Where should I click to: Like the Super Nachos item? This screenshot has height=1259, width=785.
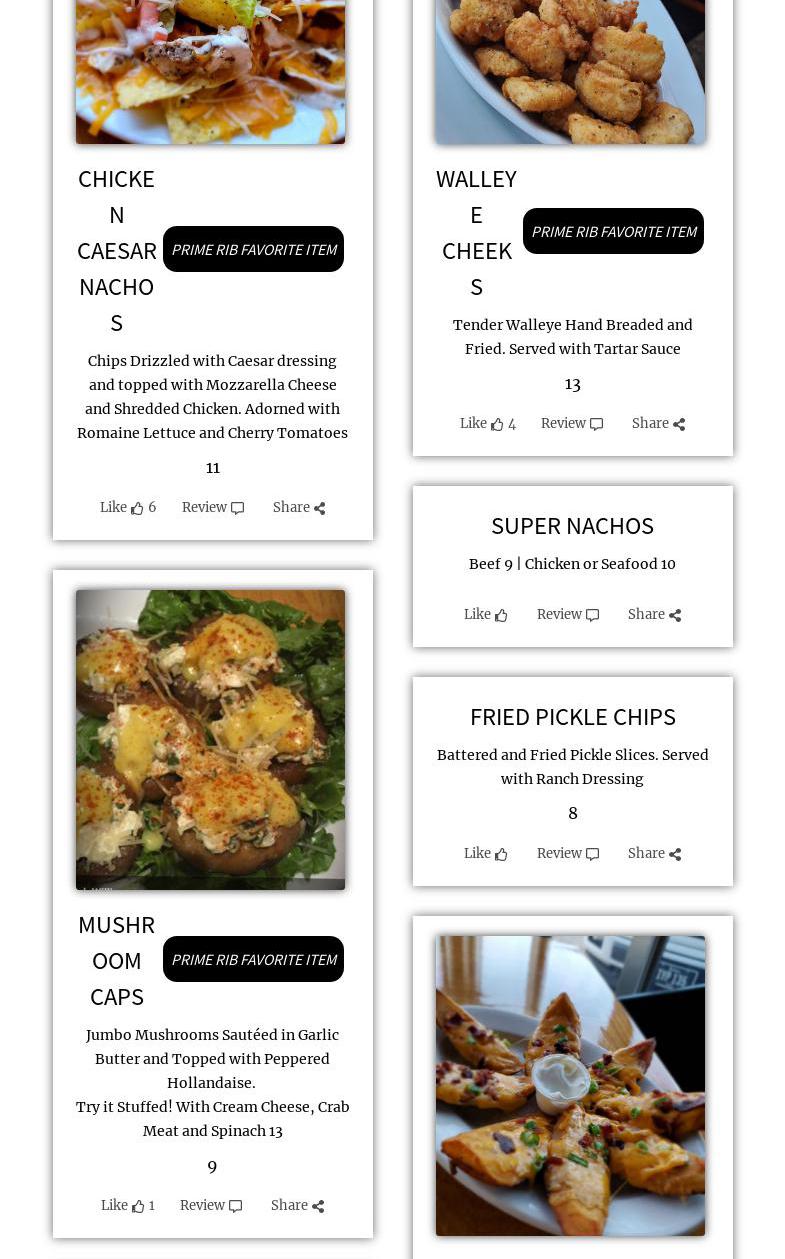point(485,615)
